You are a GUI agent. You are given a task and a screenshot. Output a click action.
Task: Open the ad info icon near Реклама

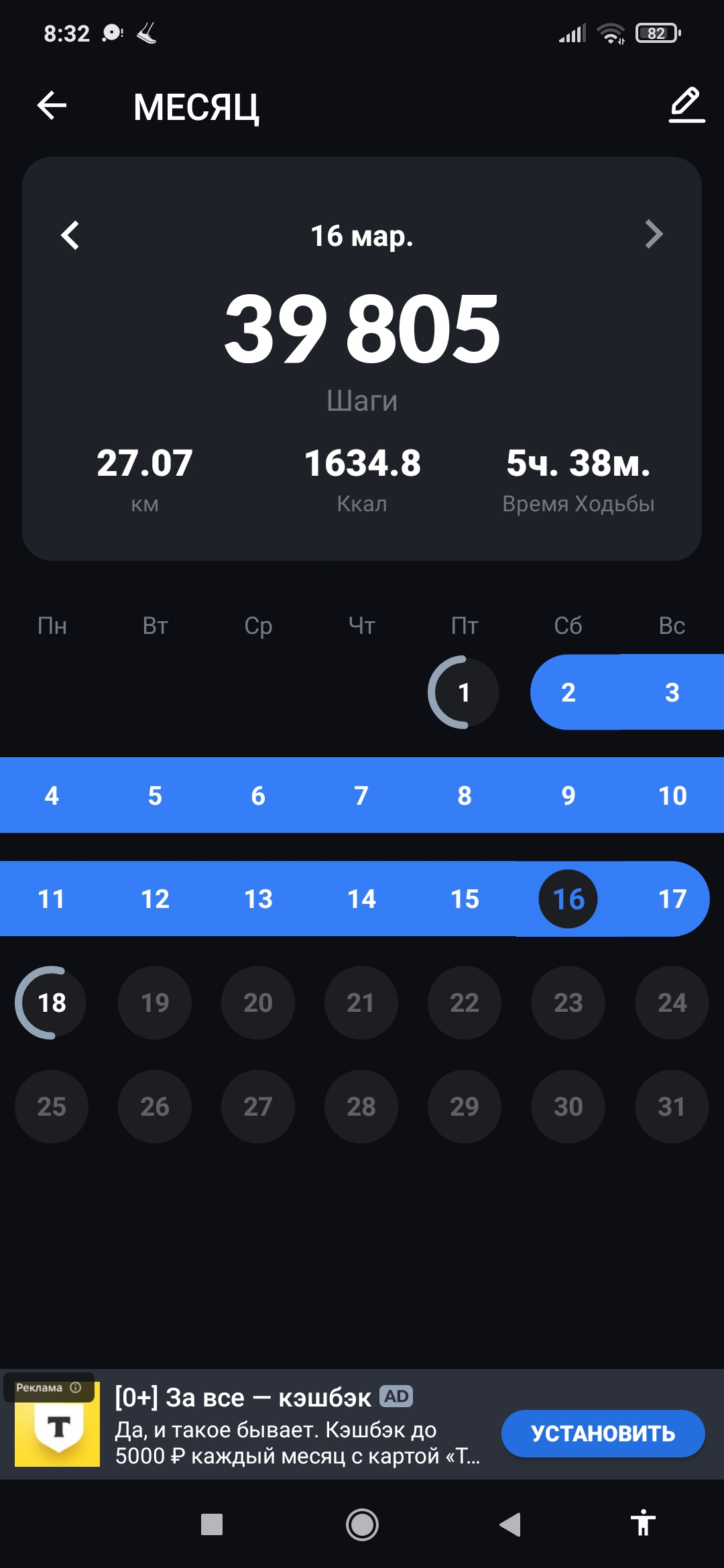(x=76, y=1387)
